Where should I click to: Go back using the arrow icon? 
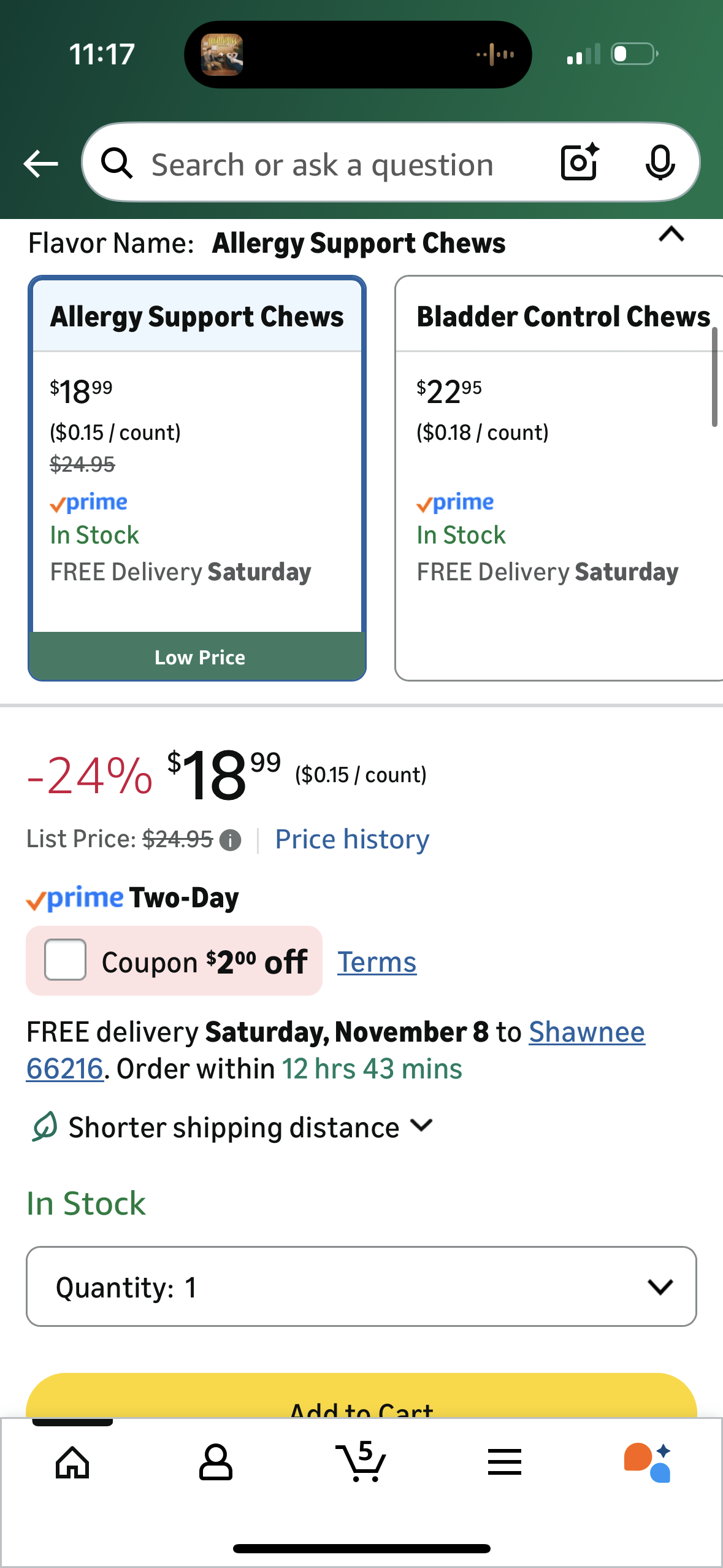point(40,164)
